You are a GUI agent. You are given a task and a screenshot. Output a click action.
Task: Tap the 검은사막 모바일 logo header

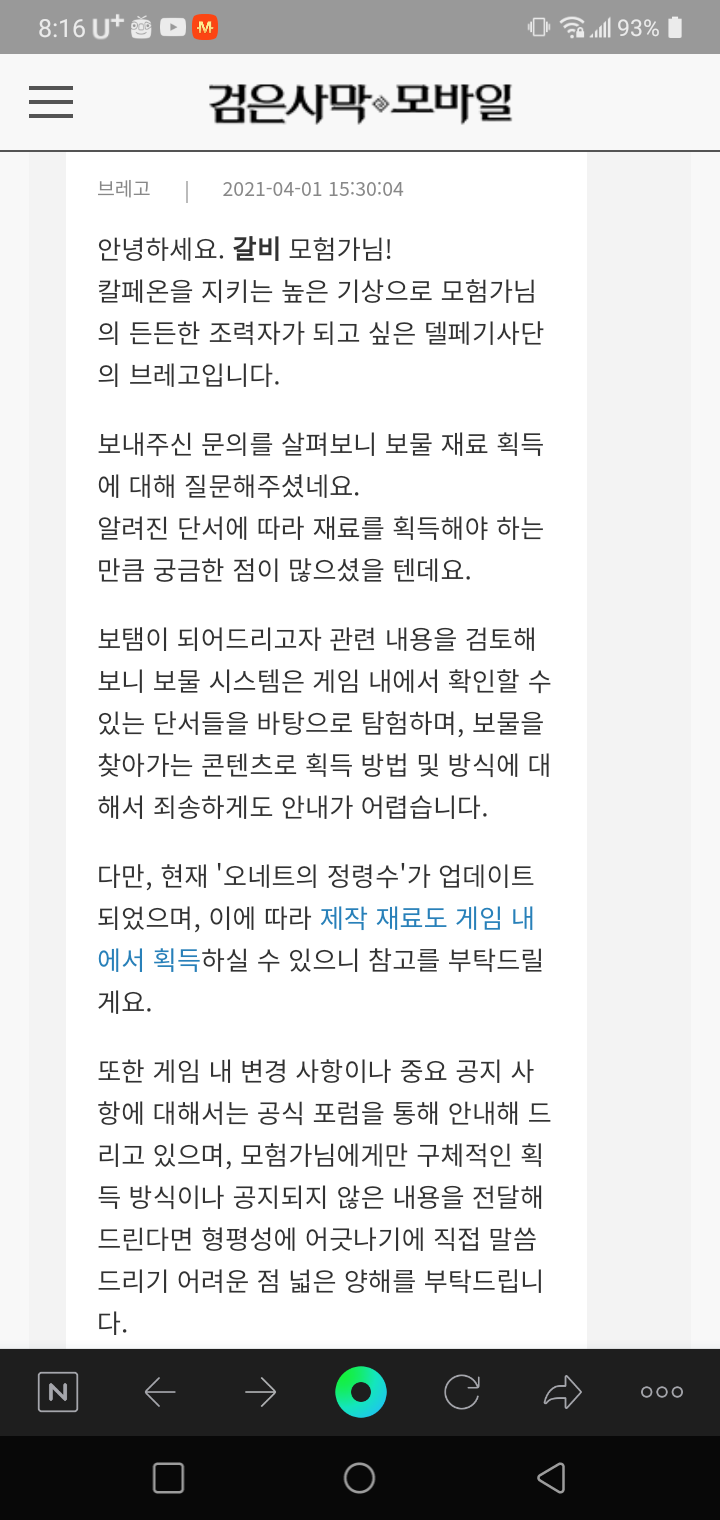(x=360, y=102)
